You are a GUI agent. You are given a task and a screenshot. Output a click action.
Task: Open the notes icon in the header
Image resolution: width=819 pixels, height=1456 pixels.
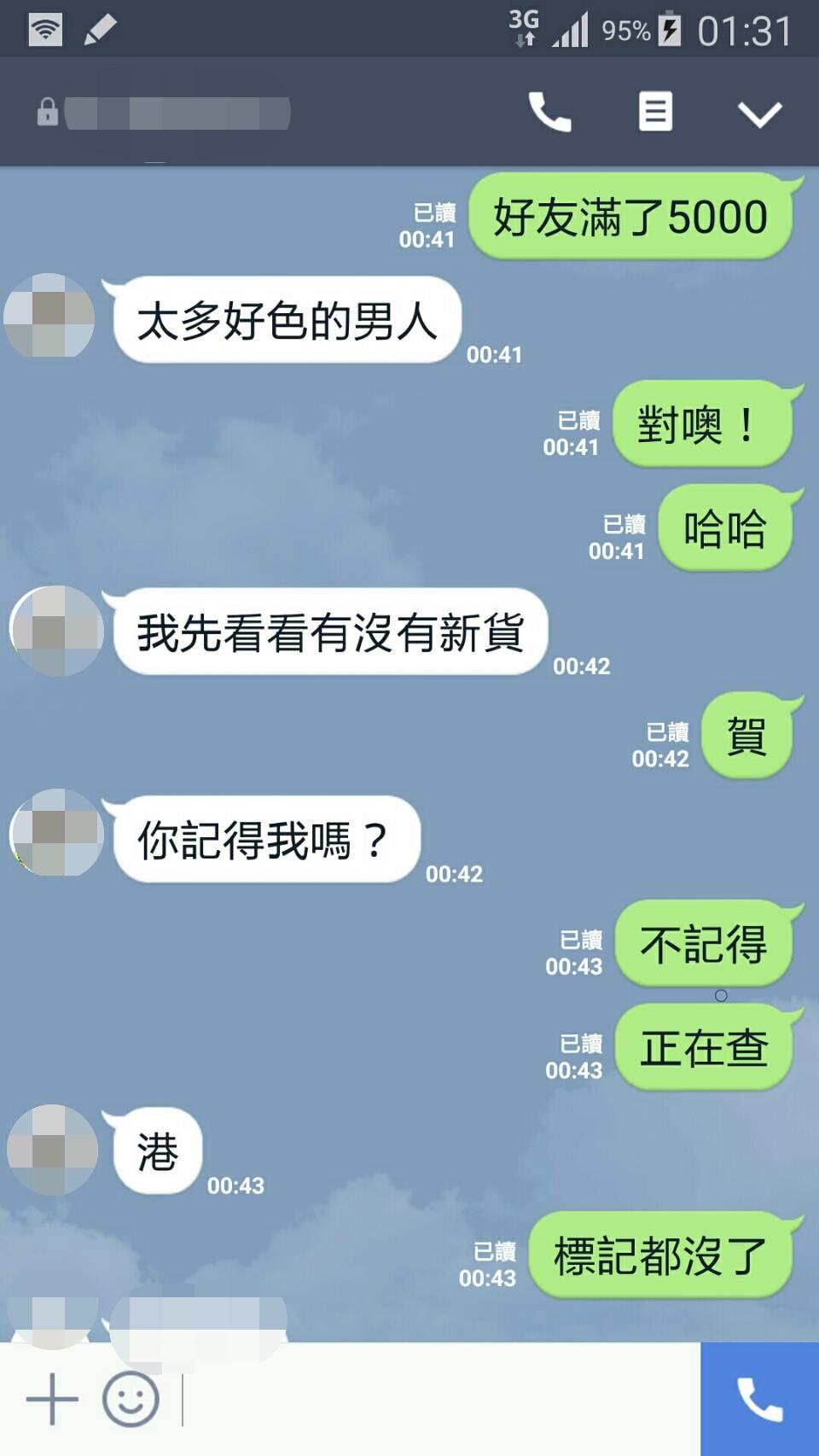click(x=655, y=112)
